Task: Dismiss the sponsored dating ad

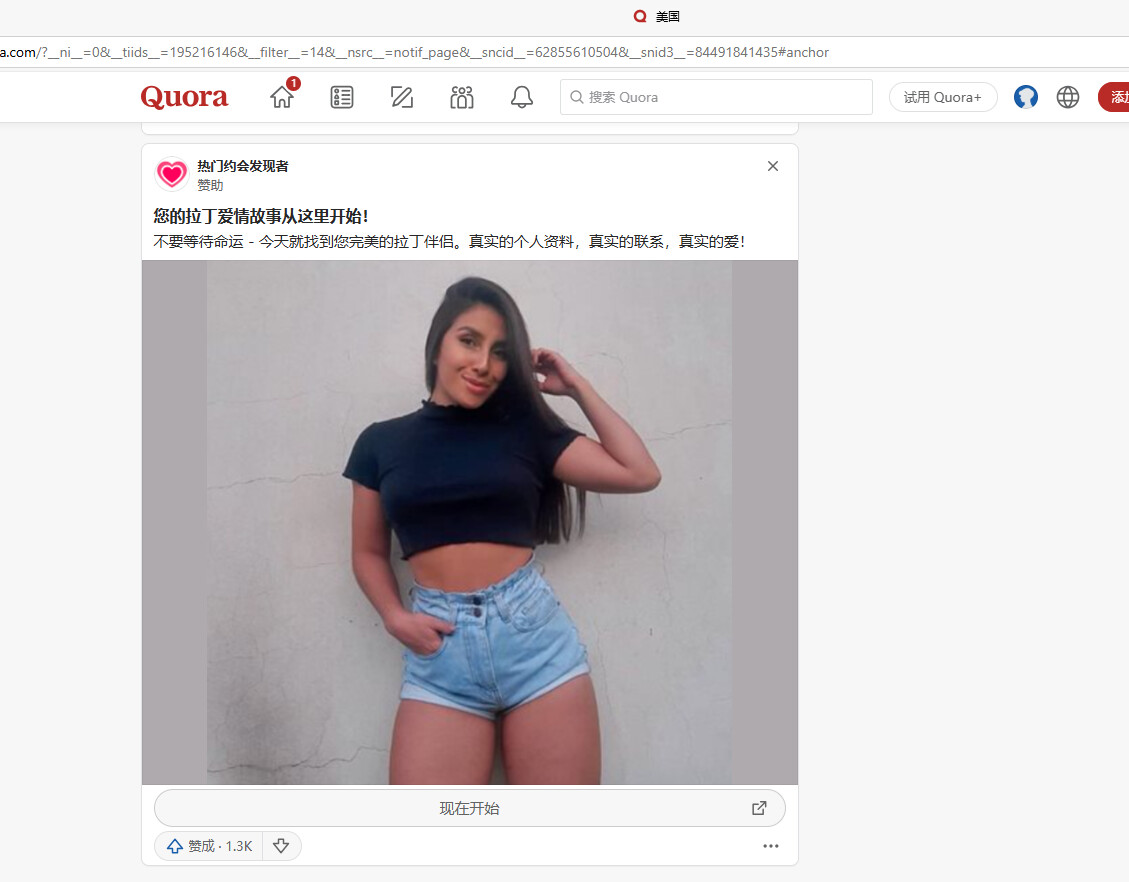Action: (772, 166)
